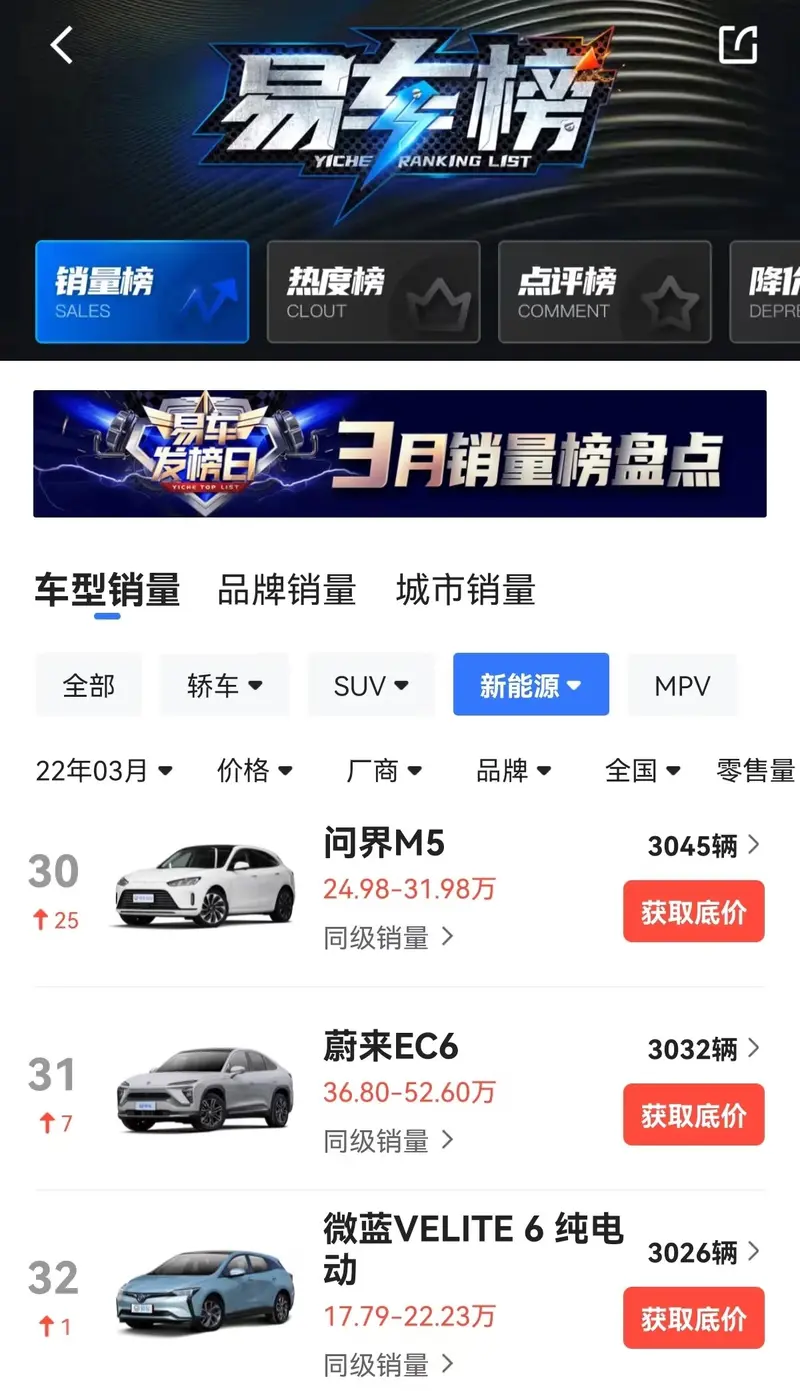Open the 22年03月 date dropdown
Screen dimensions: 800x1391
pyautogui.click(x=104, y=770)
